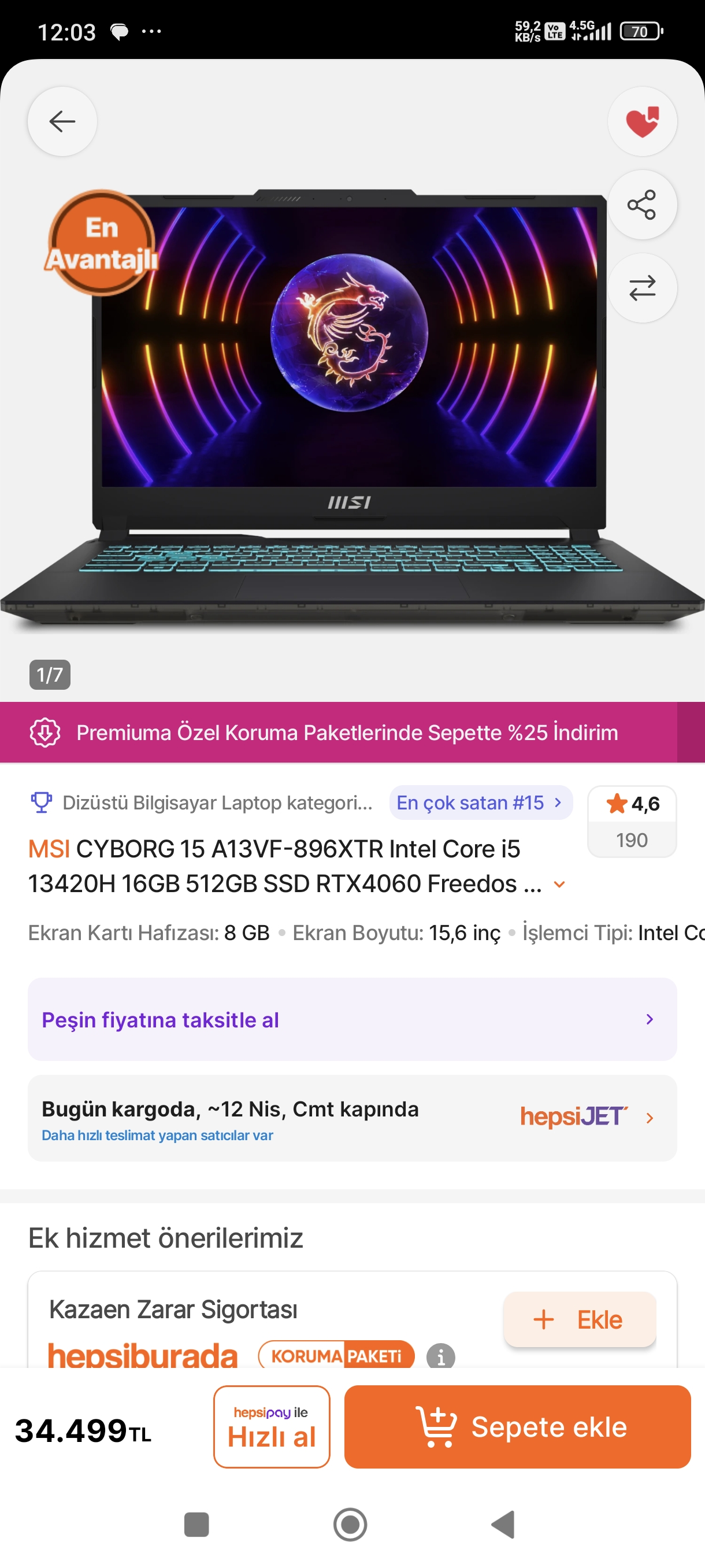This screenshot has width=705, height=1568.
Task: Add Kazaen Zarar Sigortası with Ekle
Action: click(x=579, y=1319)
